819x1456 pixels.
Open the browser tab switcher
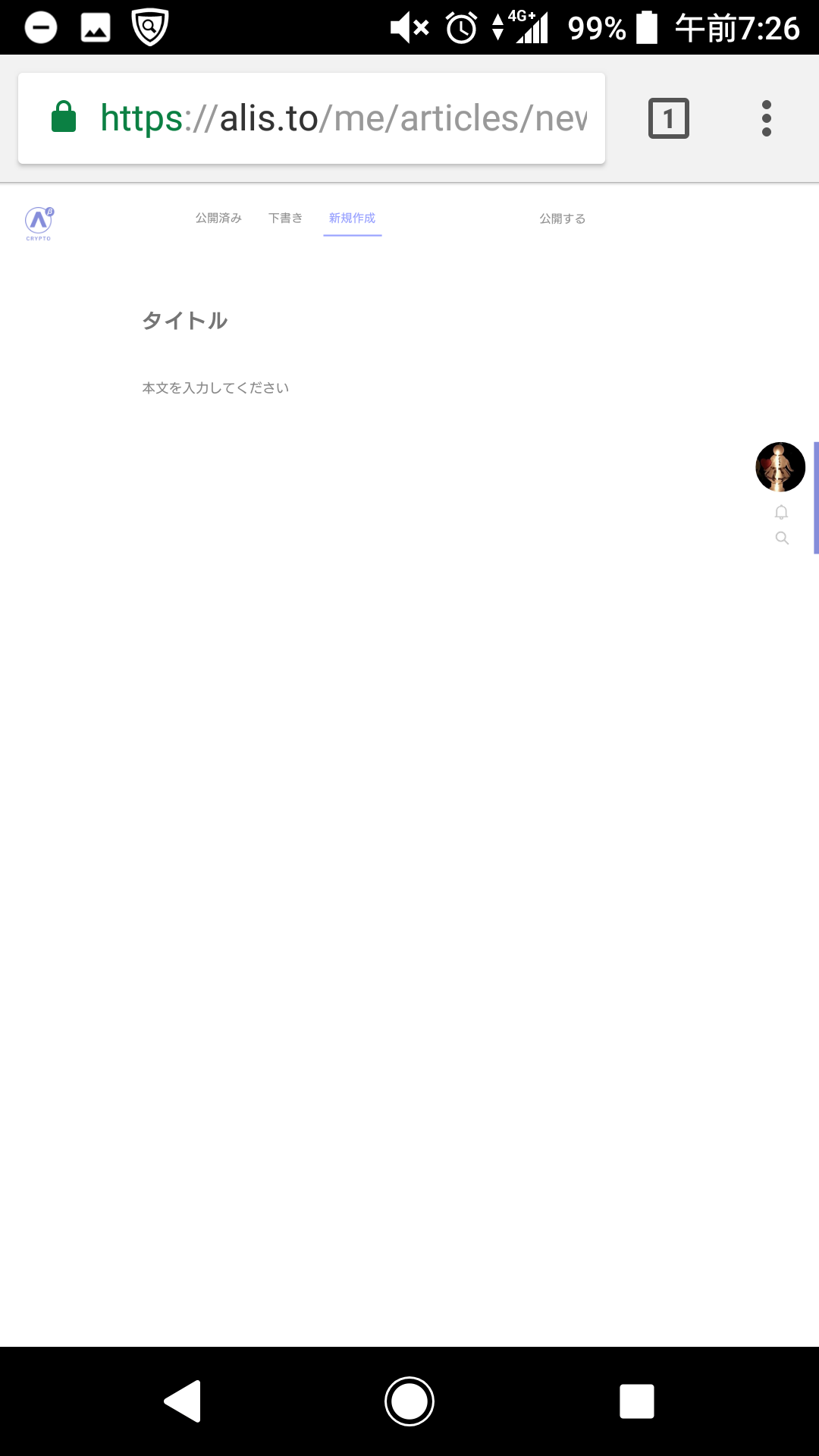tap(668, 118)
